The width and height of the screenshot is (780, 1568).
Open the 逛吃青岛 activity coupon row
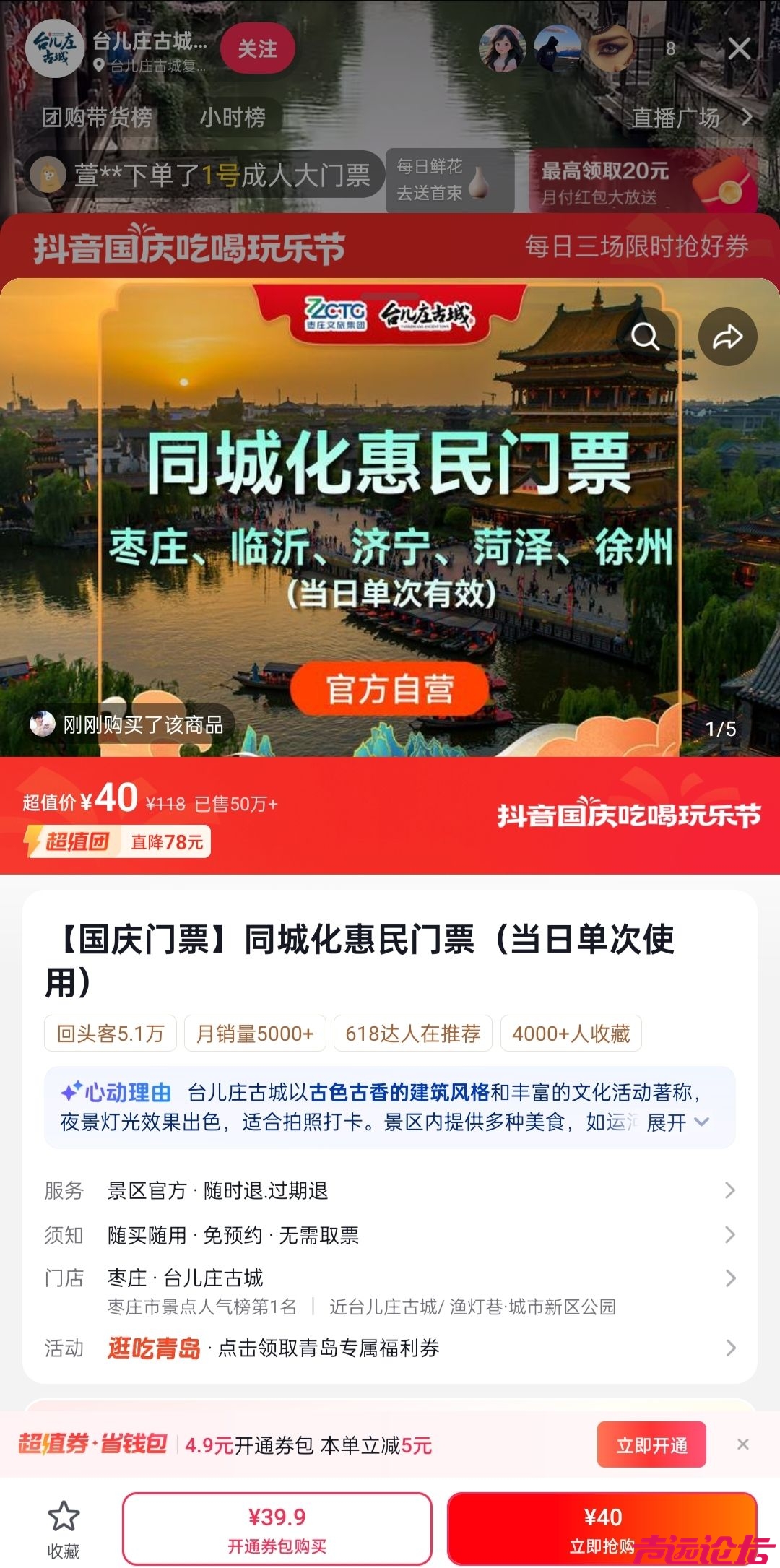(x=390, y=1348)
